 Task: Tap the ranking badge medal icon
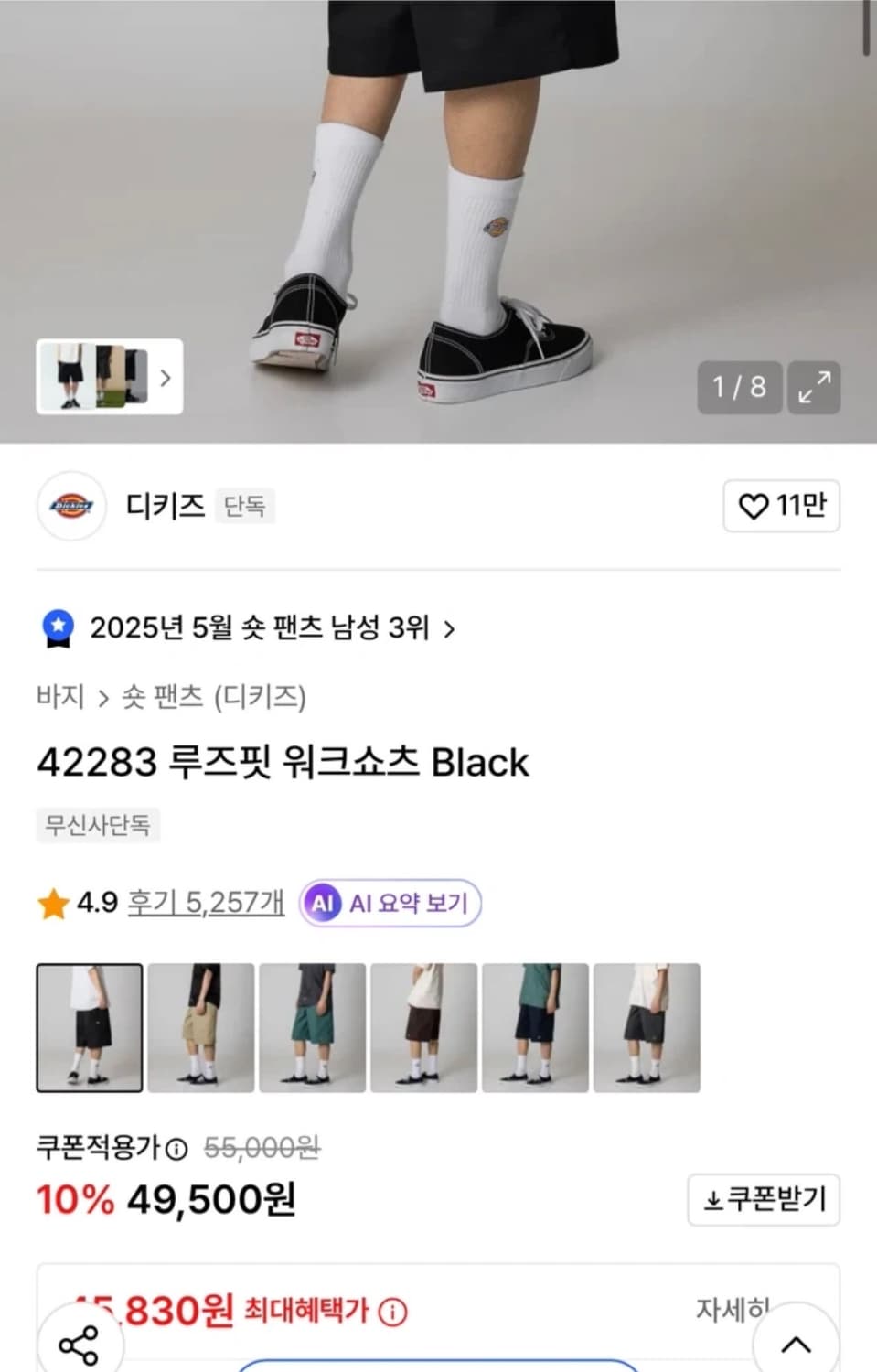coord(58,627)
